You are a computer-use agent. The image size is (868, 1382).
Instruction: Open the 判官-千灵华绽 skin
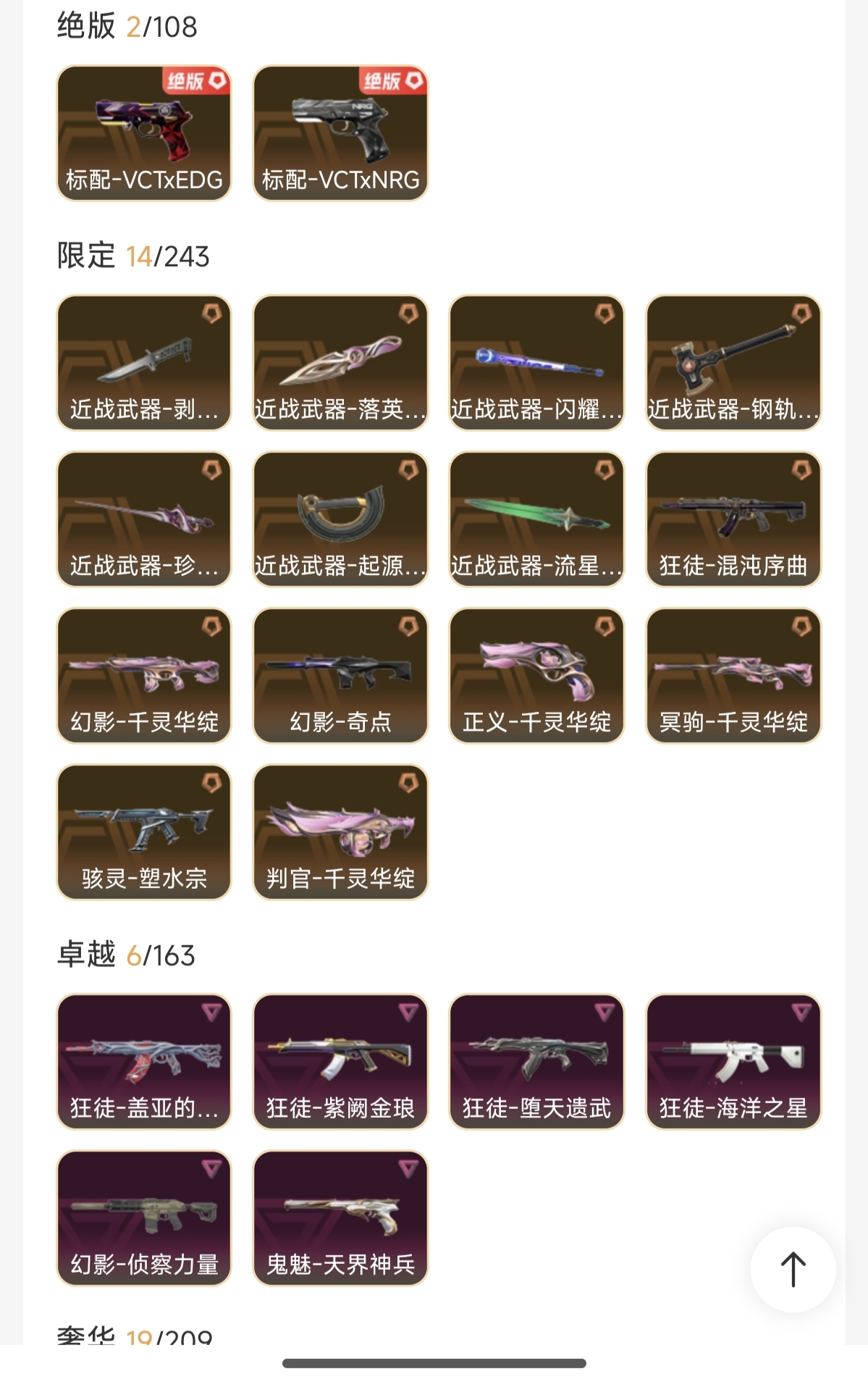click(340, 832)
